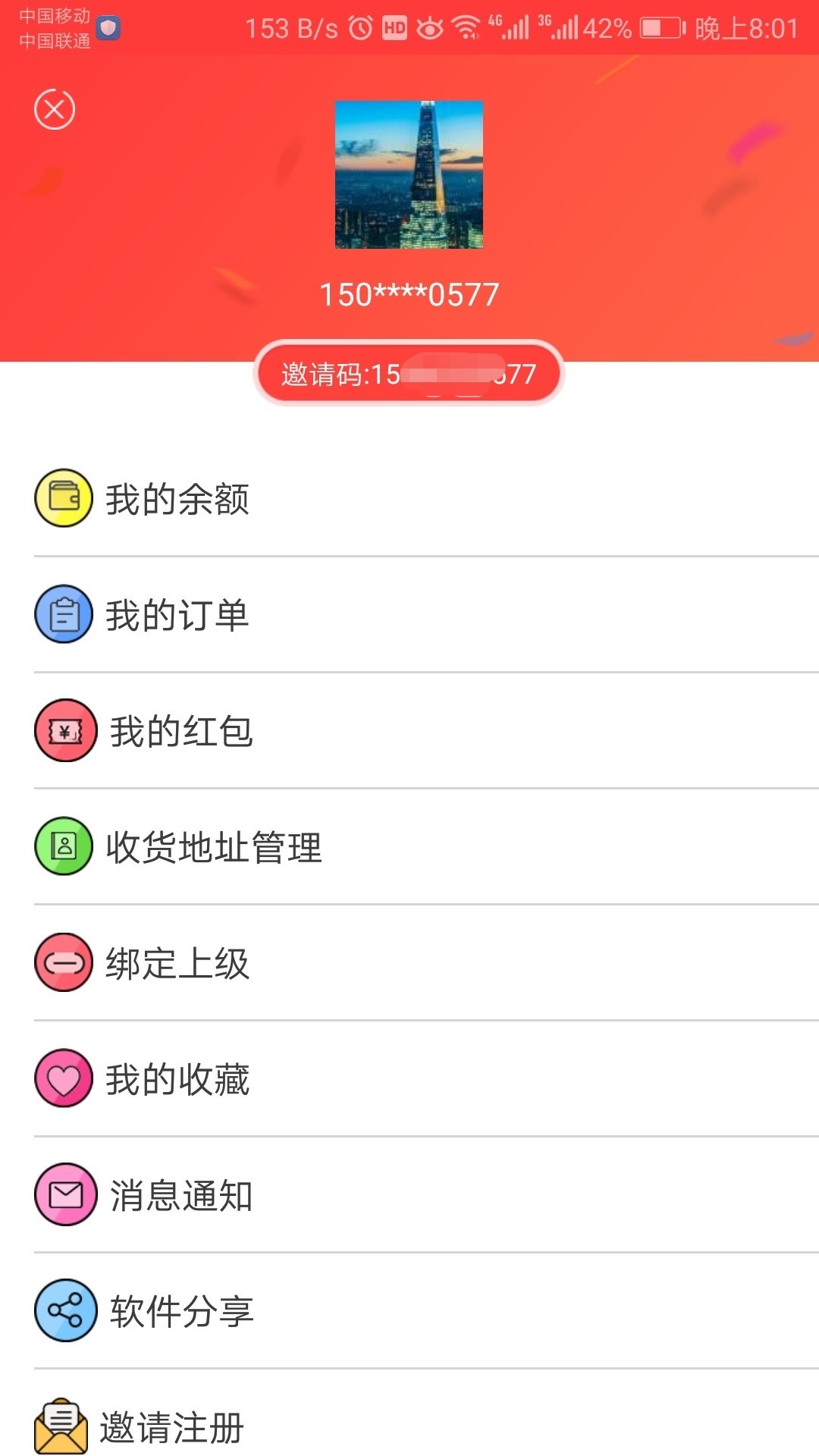This screenshot has width=819, height=1456.
Task: Close the profile page with the X icon
Action: pyautogui.click(x=55, y=110)
